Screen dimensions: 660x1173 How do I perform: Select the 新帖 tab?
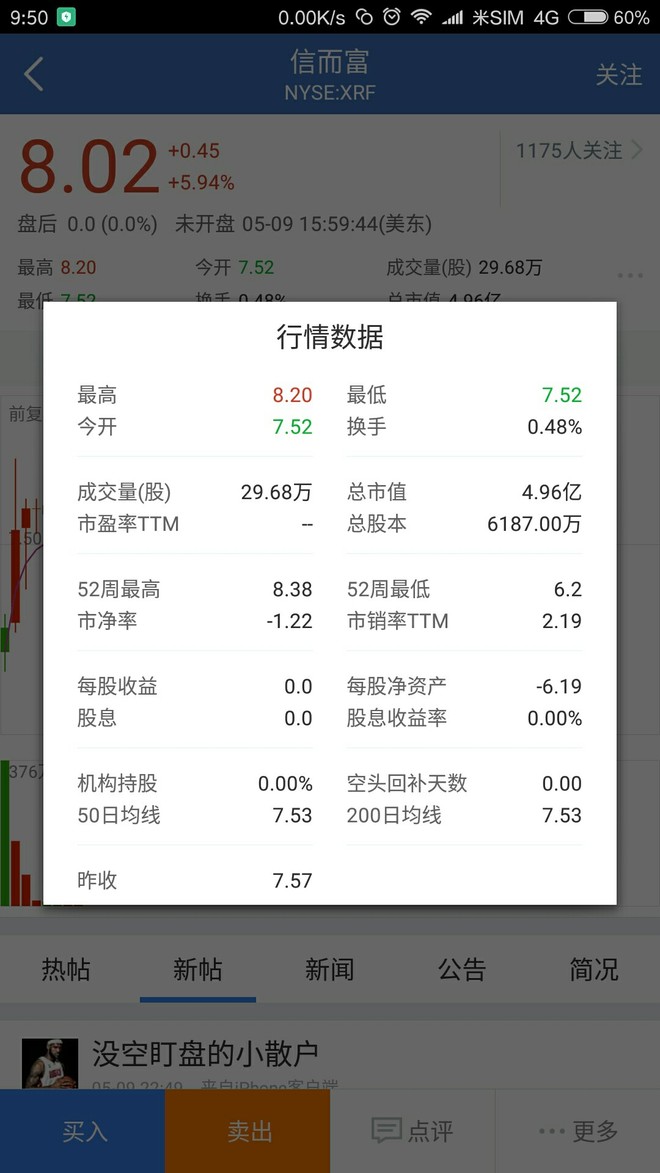pyautogui.click(x=198, y=970)
